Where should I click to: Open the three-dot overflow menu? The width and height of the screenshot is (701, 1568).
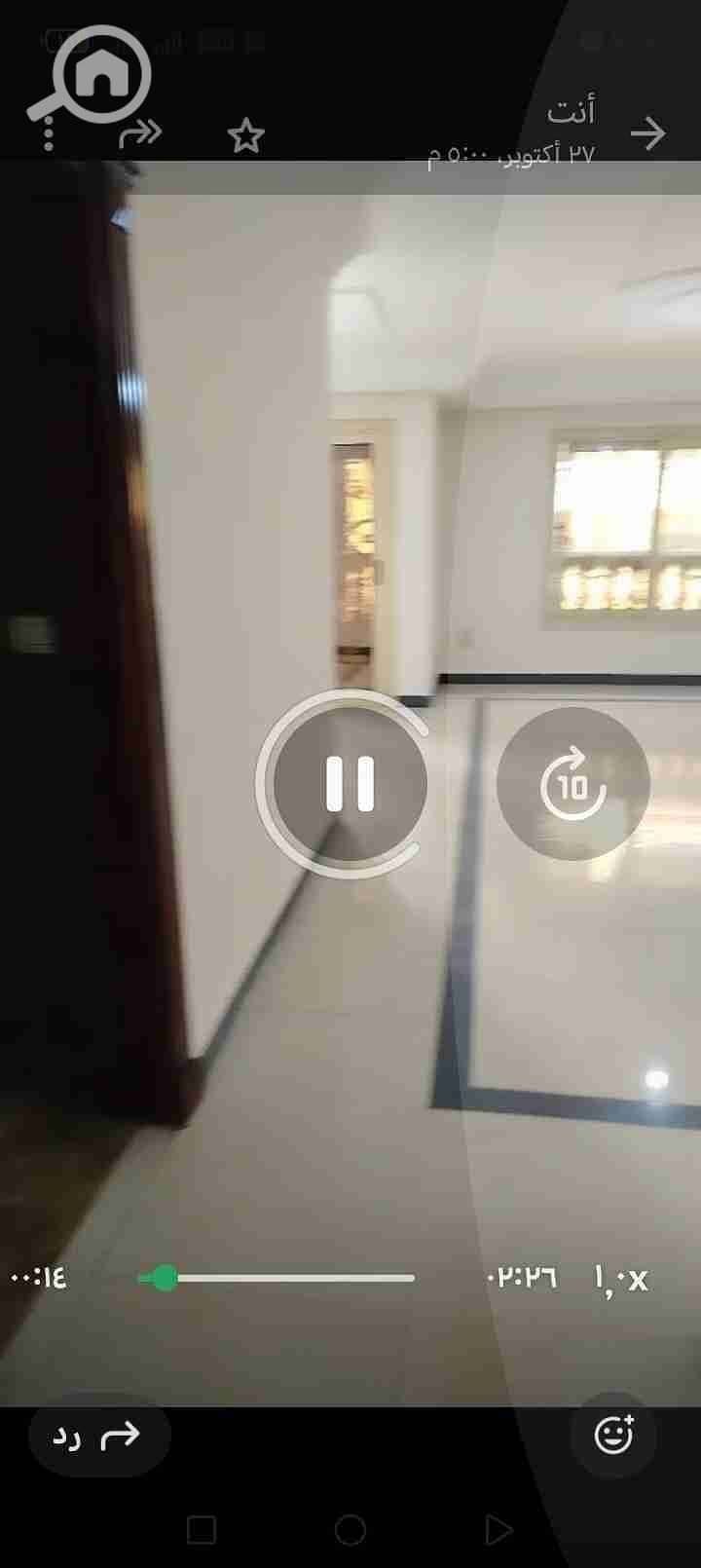point(49,133)
